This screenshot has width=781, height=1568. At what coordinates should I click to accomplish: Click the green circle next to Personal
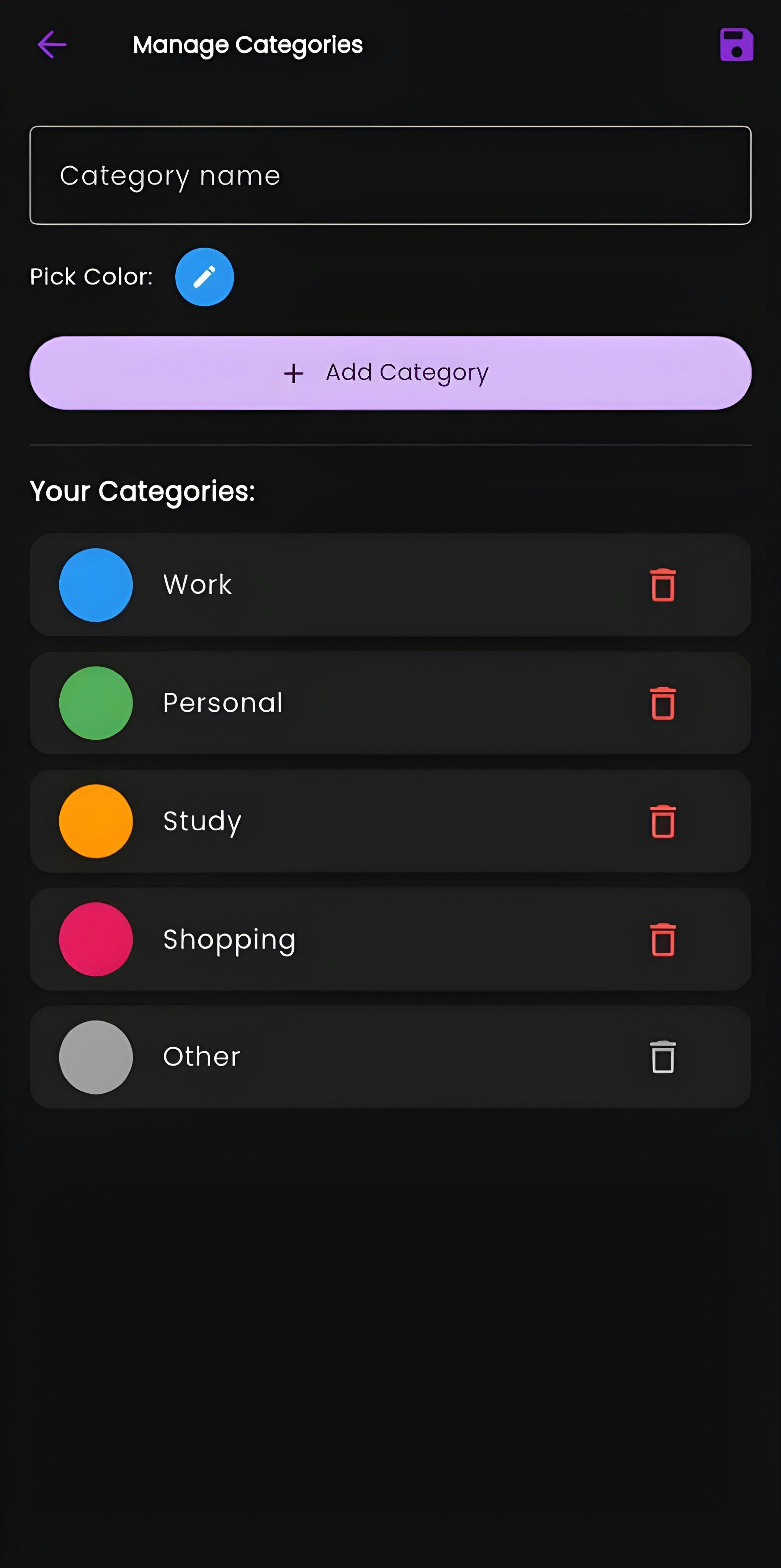pos(96,702)
